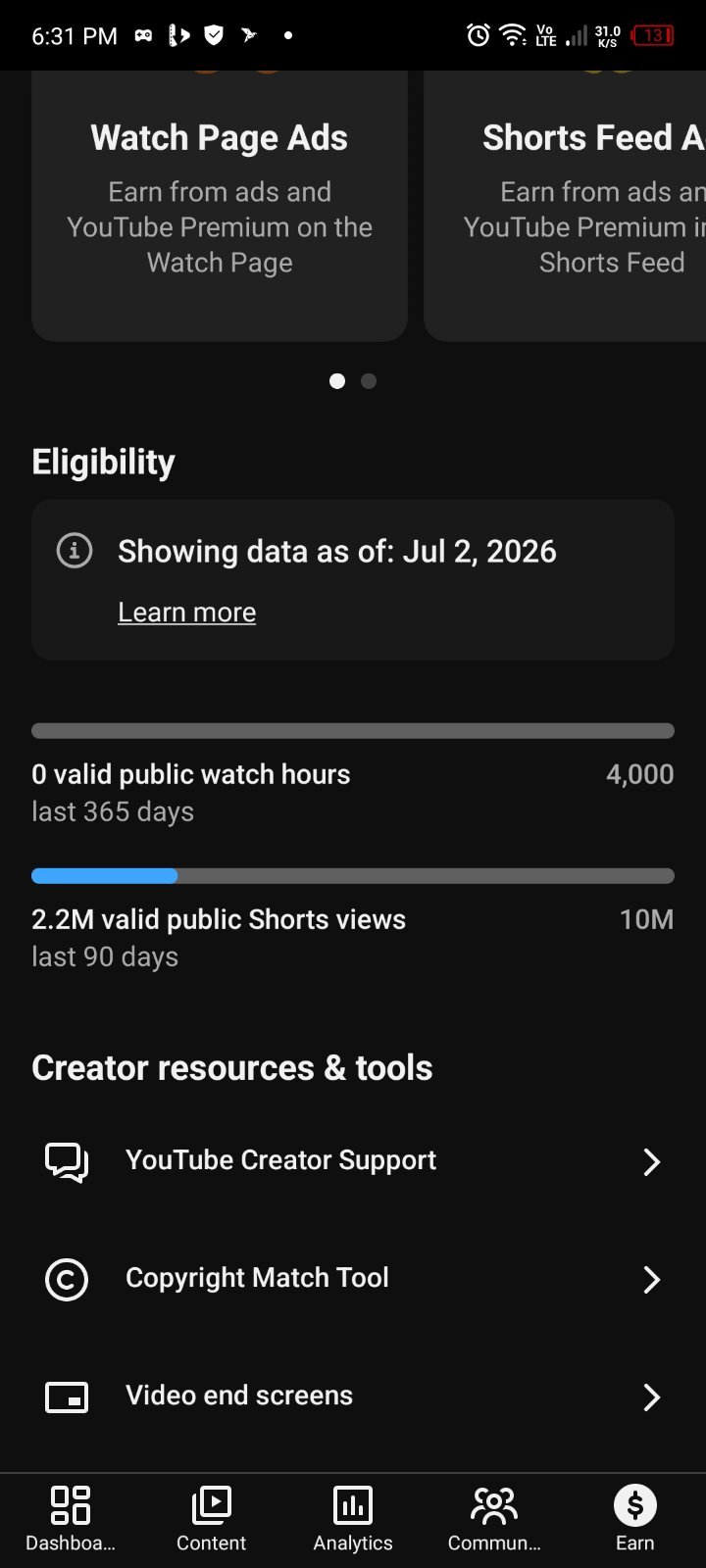Tap the second carousel page indicator dot
This screenshot has height=1568, width=706.
point(369,381)
